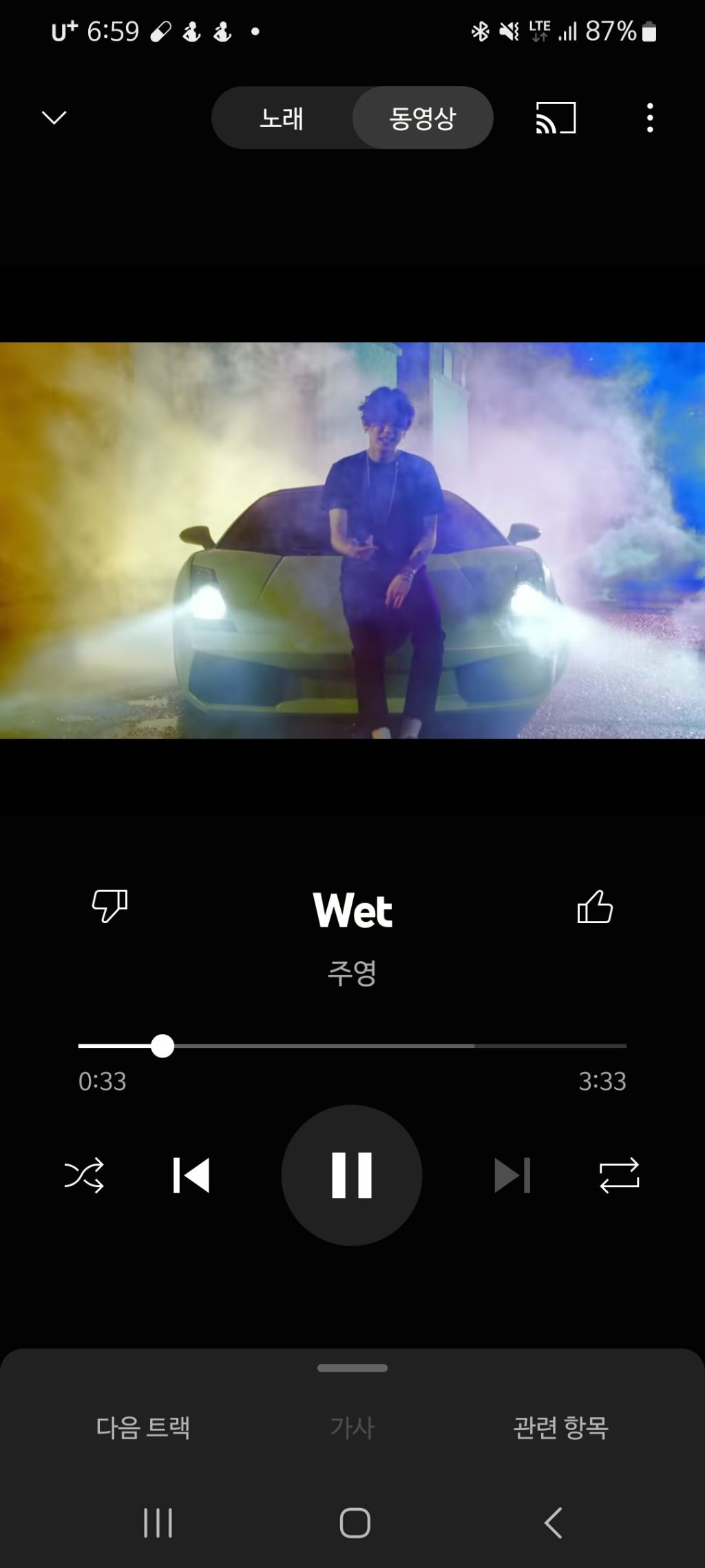Keep 동영상 video mode selected

tap(423, 118)
